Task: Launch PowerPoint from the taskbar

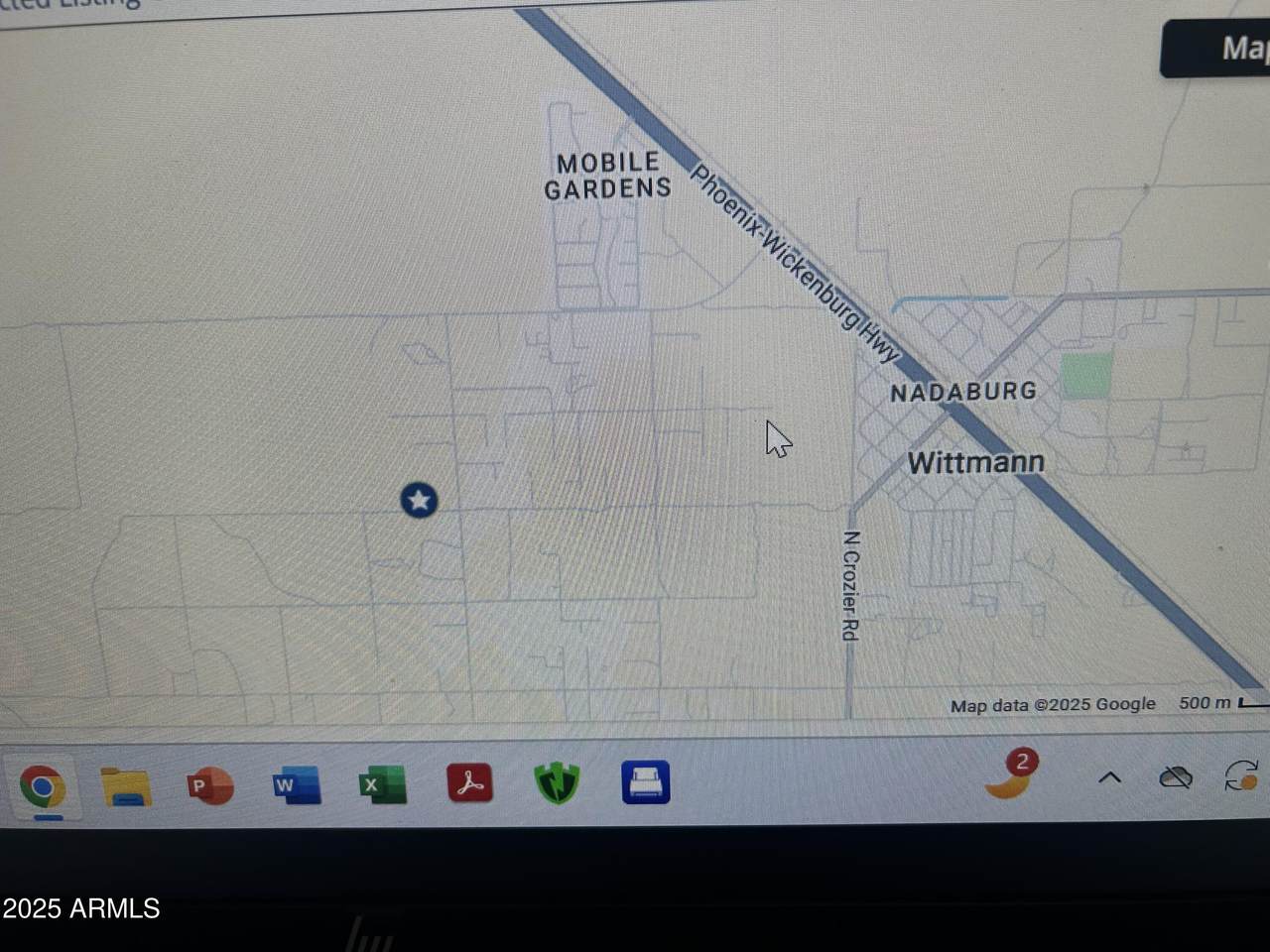Action: coord(210,786)
